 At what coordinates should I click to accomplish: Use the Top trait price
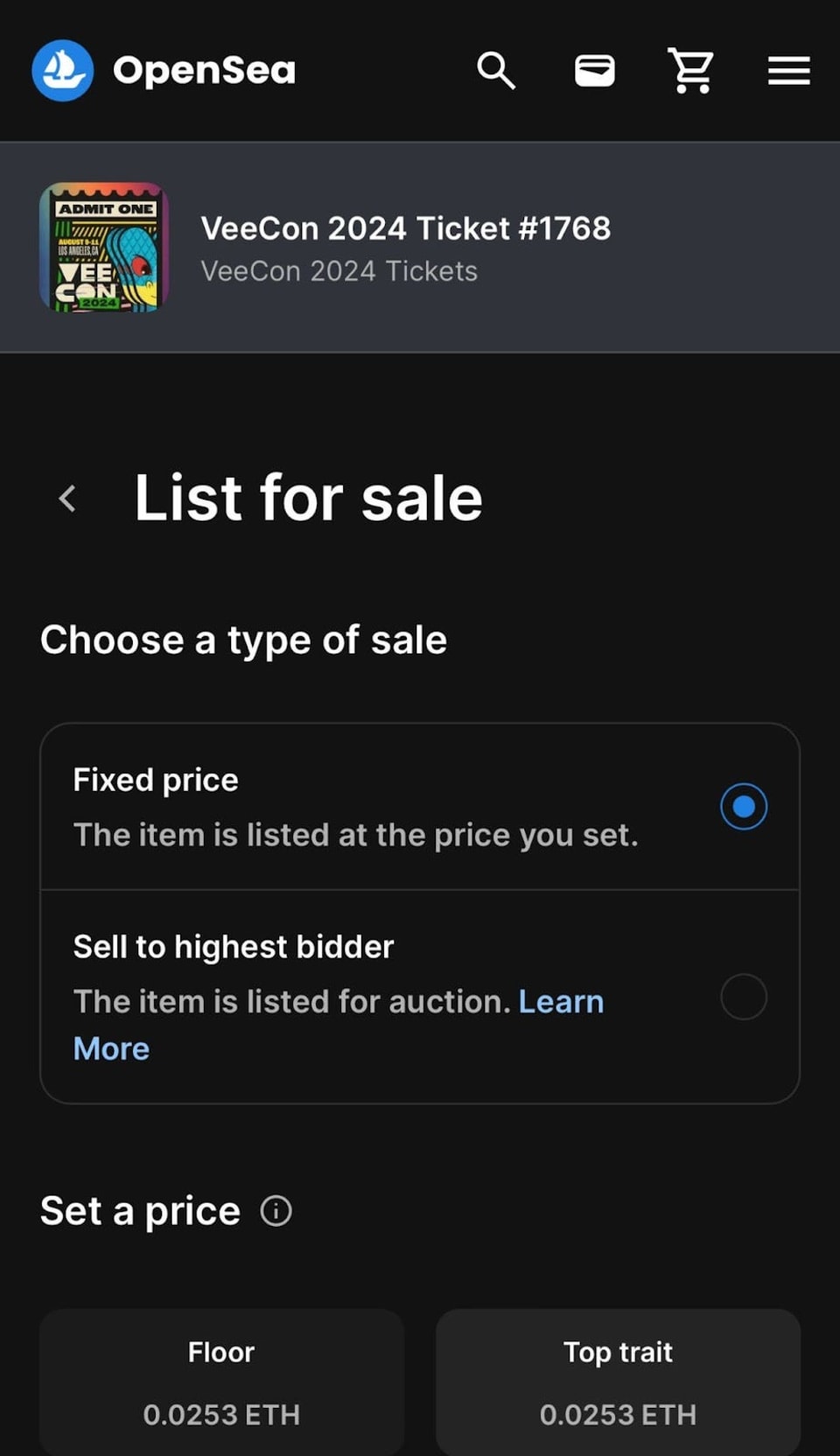click(x=618, y=1382)
